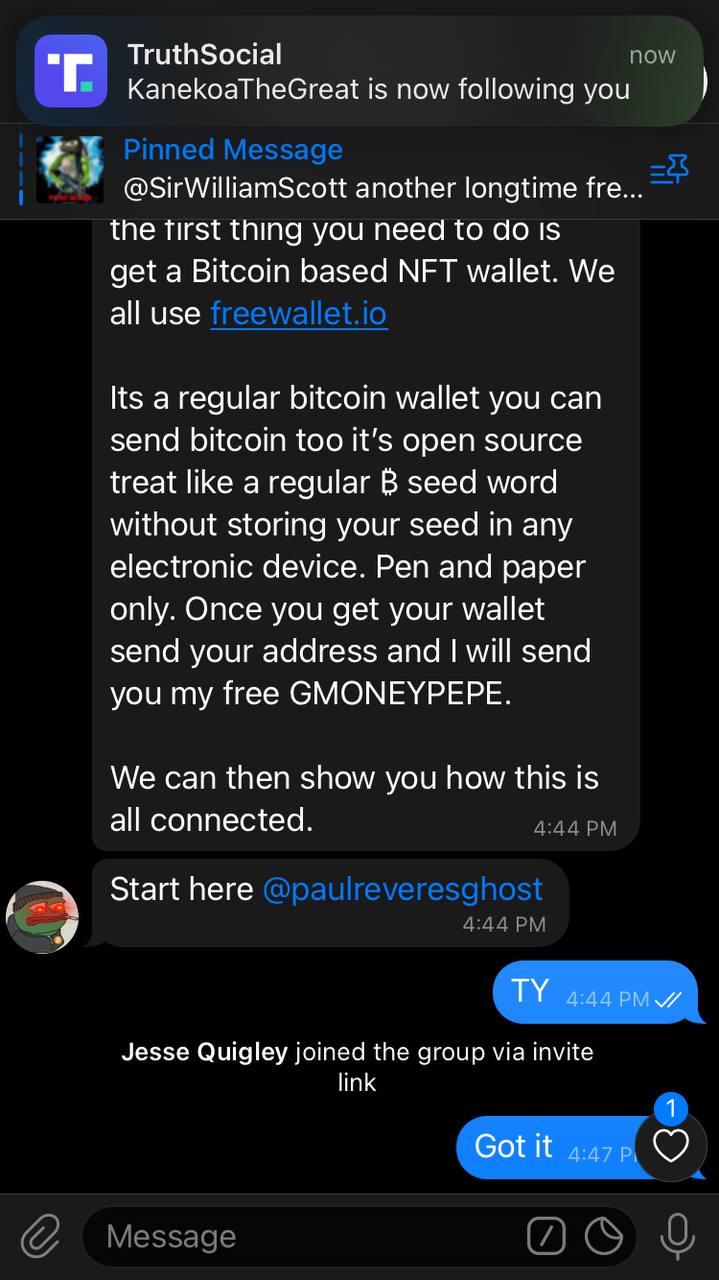Tap the microphone voice message icon

[x=677, y=1237]
